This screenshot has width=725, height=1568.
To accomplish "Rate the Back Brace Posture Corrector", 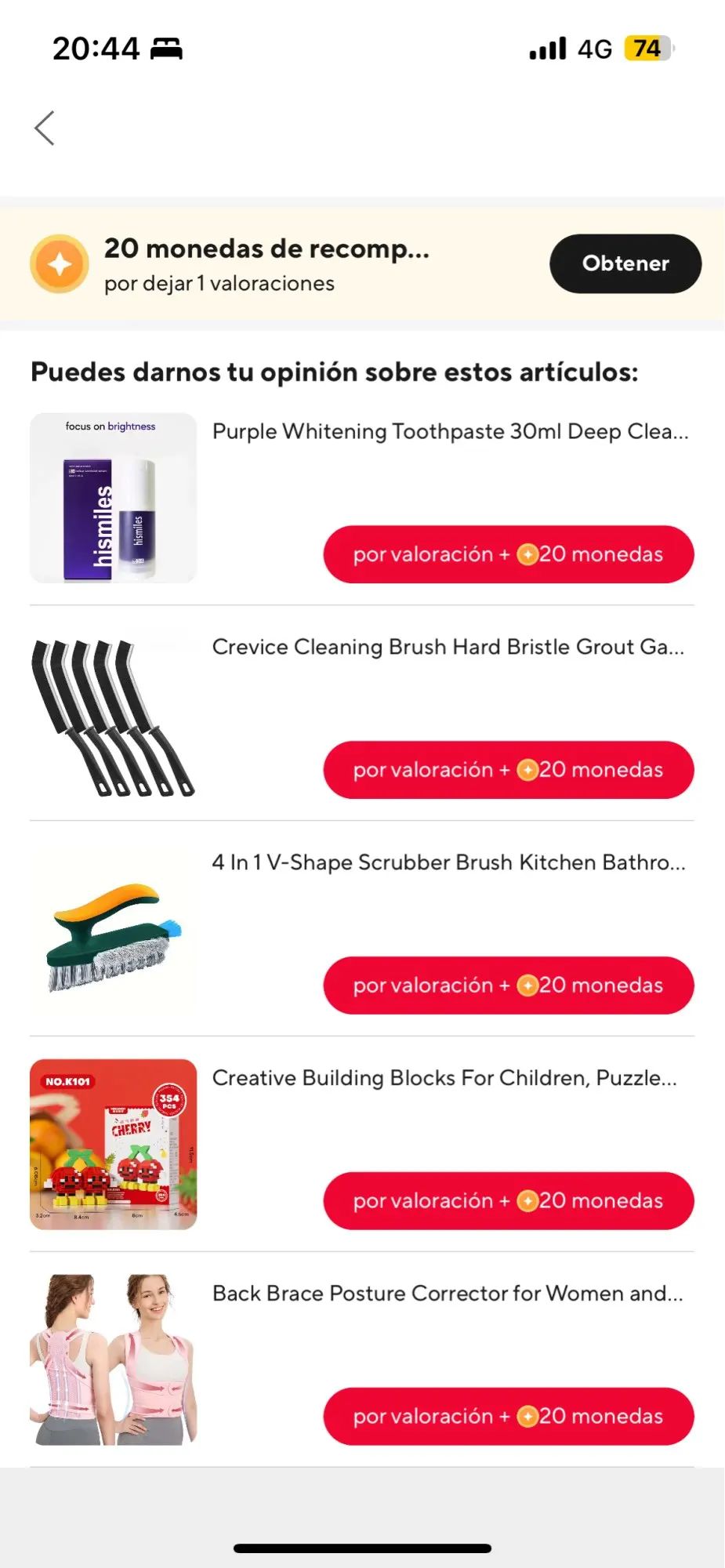I will (508, 1417).
